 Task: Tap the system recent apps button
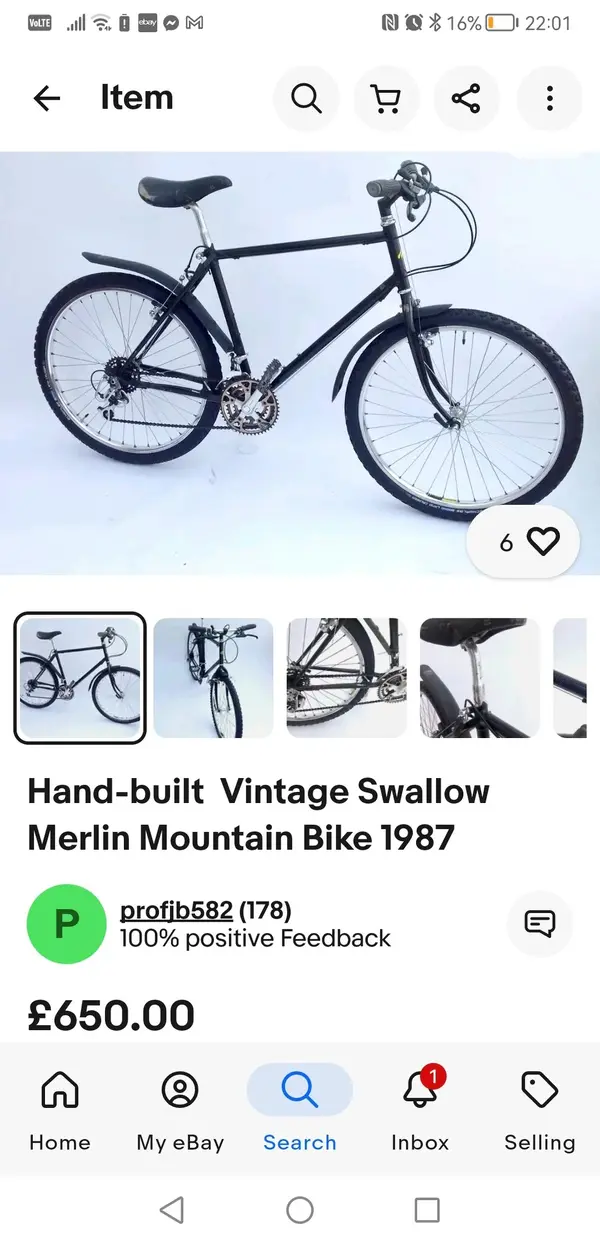(427, 1210)
